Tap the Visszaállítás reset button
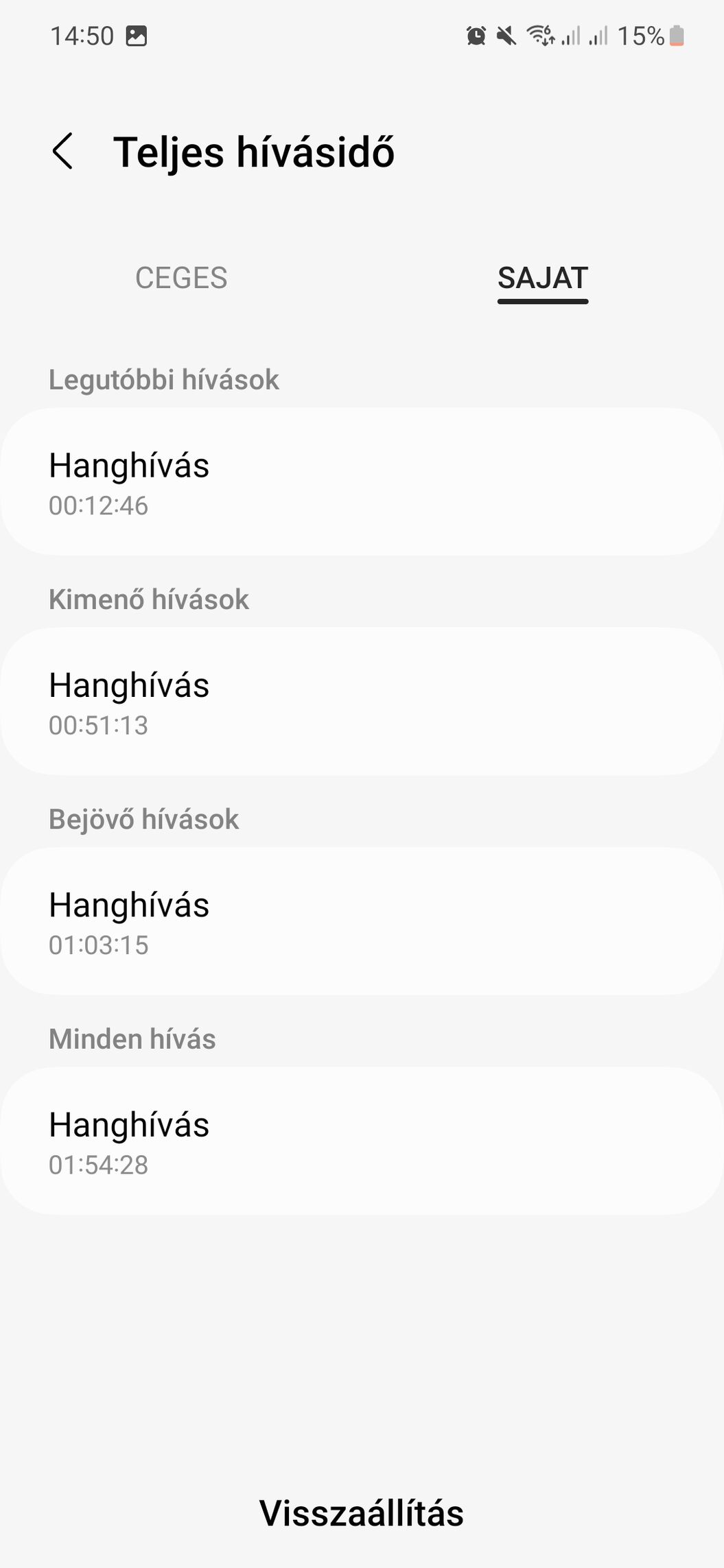This screenshot has width=724, height=1568. [362, 1512]
